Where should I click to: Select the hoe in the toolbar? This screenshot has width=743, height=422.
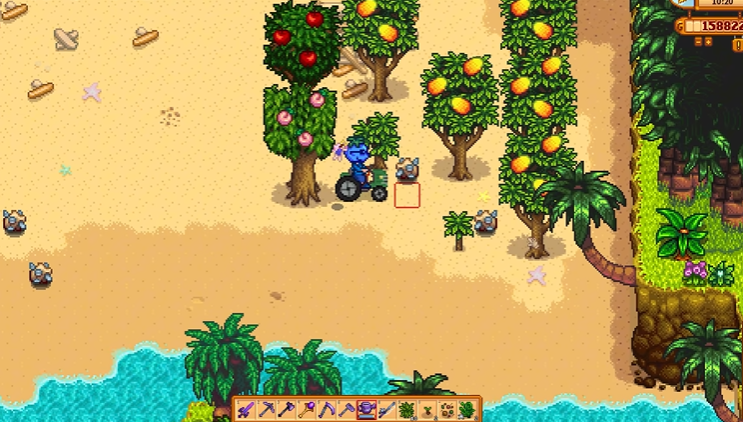click(x=345, y=409)
